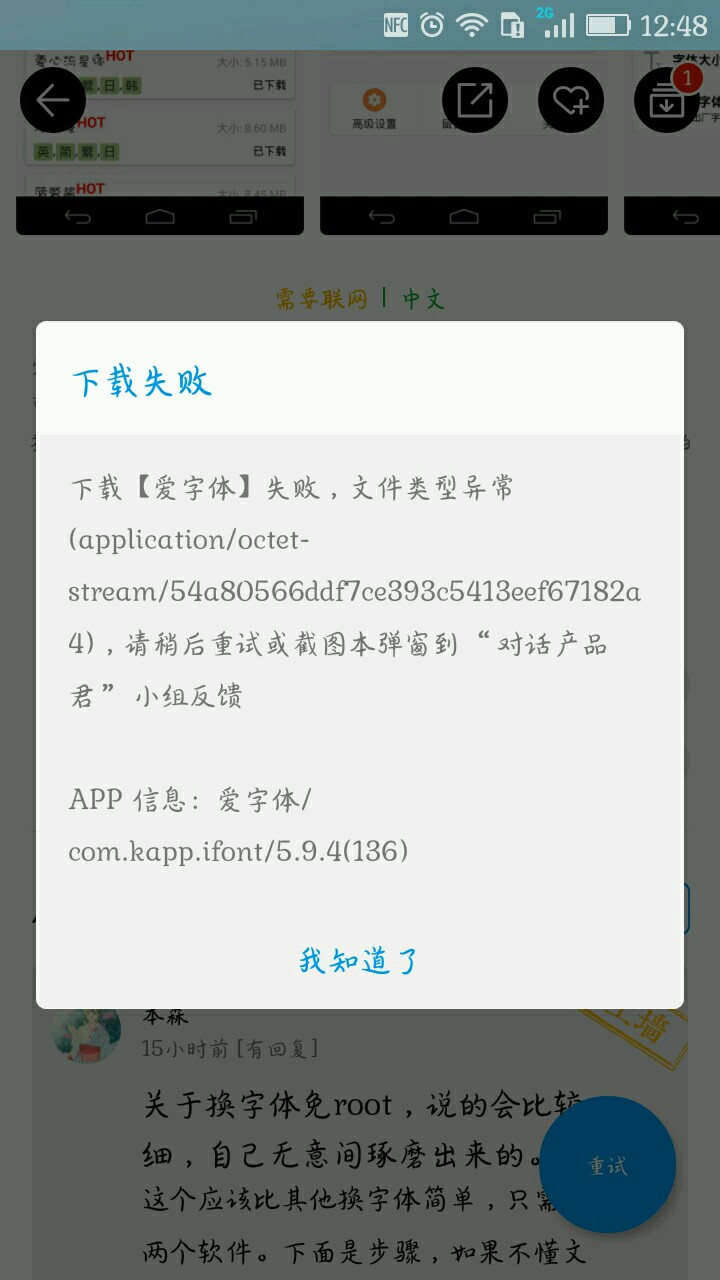Tap the 重试 retry floating button
Screen dimensions: 720x1280
point(607,1165)
